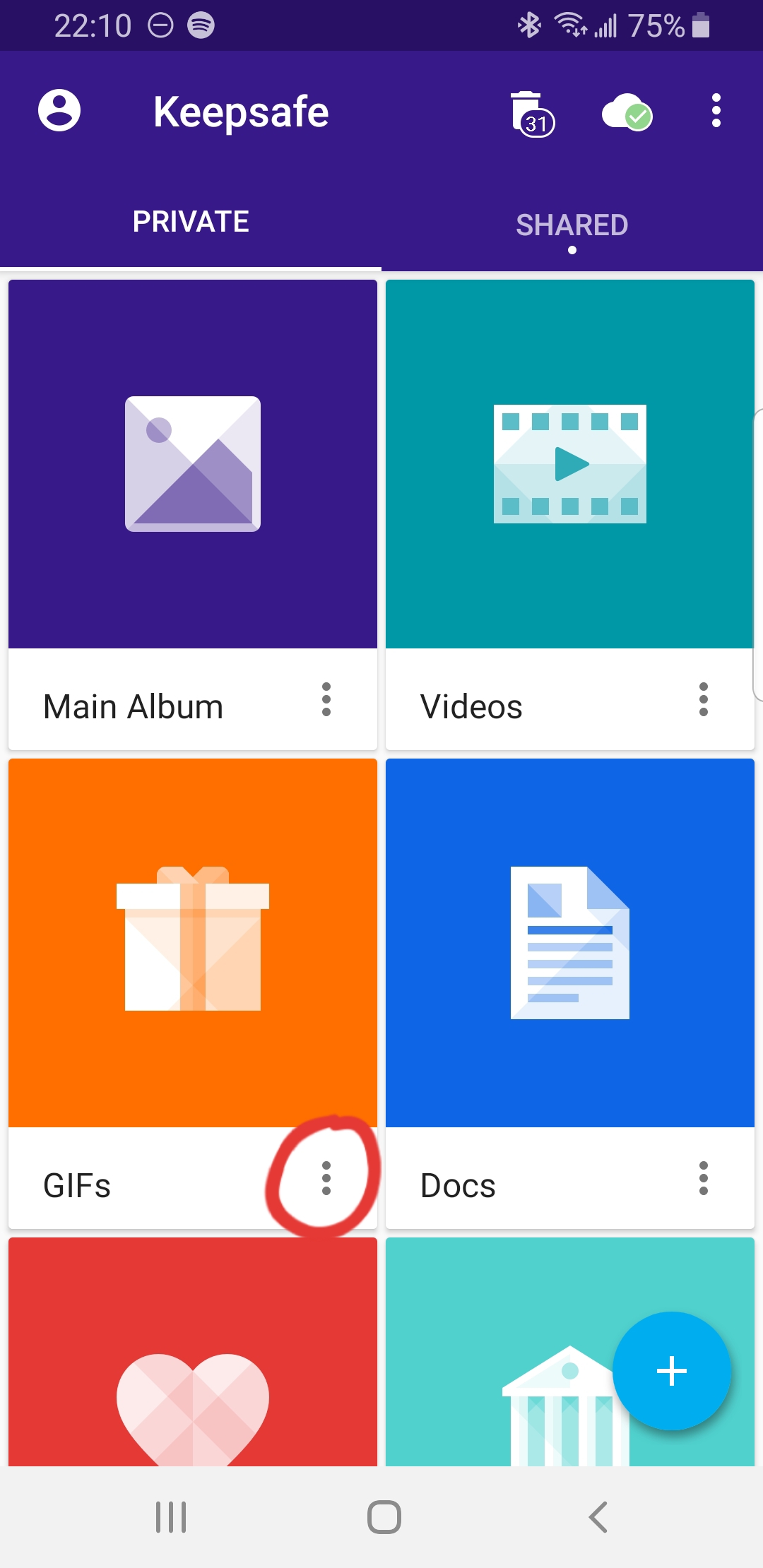Screen dimensions: 763x1568
Task: Show options for the Videos album
Action: [704, 699]
